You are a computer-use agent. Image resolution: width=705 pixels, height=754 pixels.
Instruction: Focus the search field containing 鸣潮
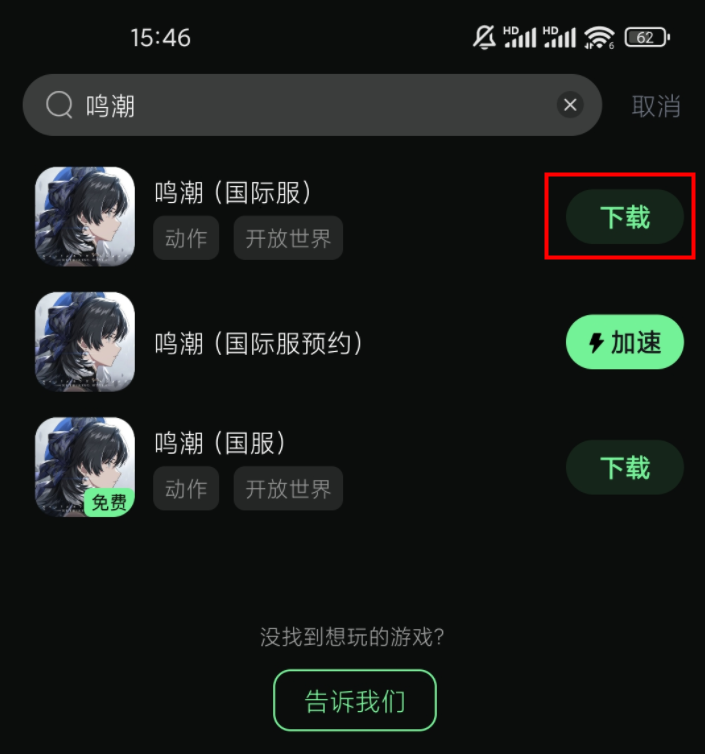[x=300, y=105]
